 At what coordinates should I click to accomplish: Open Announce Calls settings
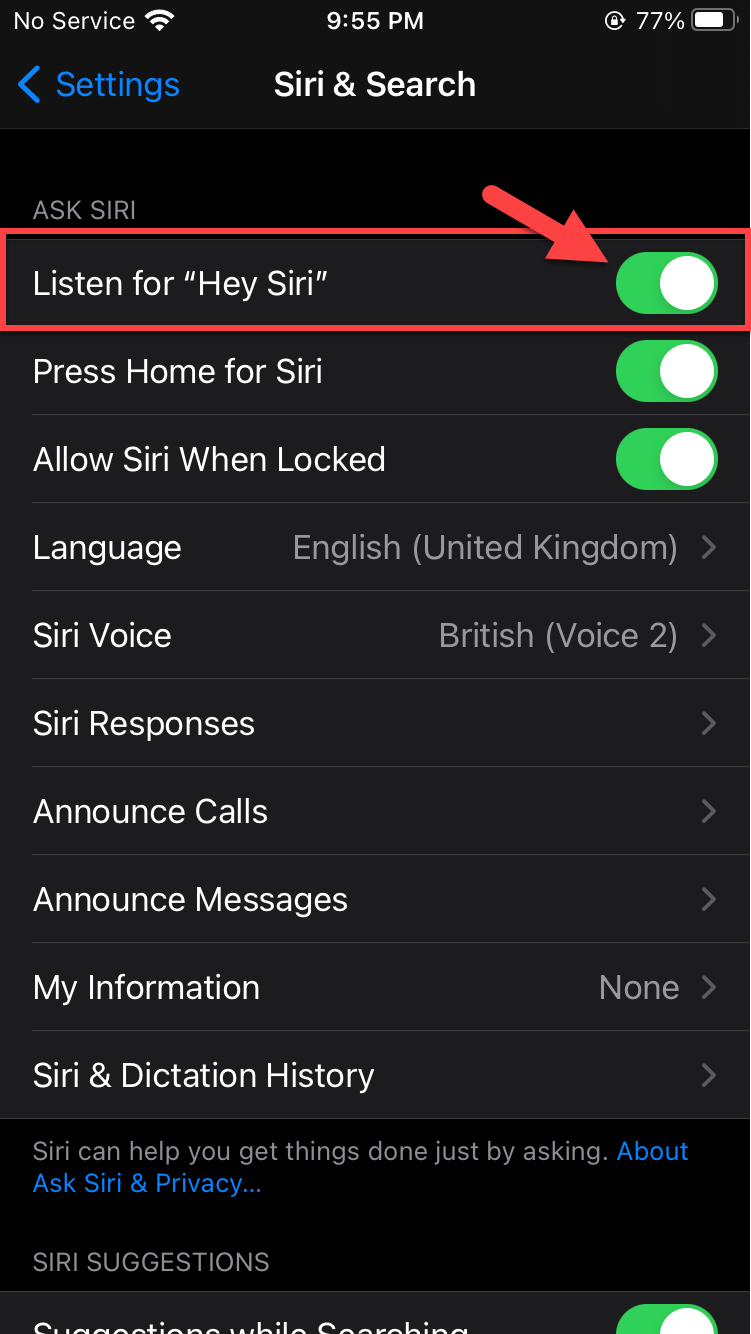click(375, 811)
